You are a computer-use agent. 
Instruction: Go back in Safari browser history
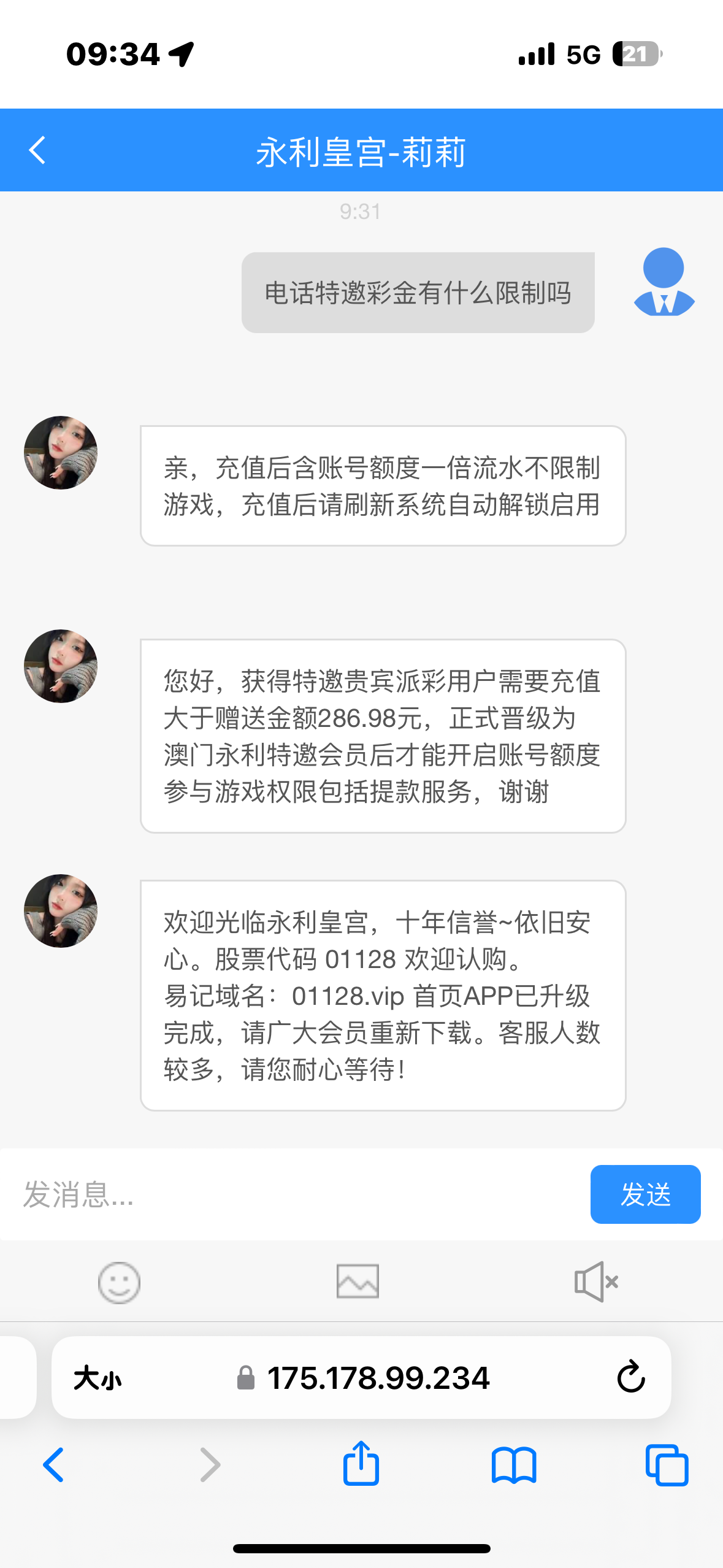click(x=53, y=1465)
